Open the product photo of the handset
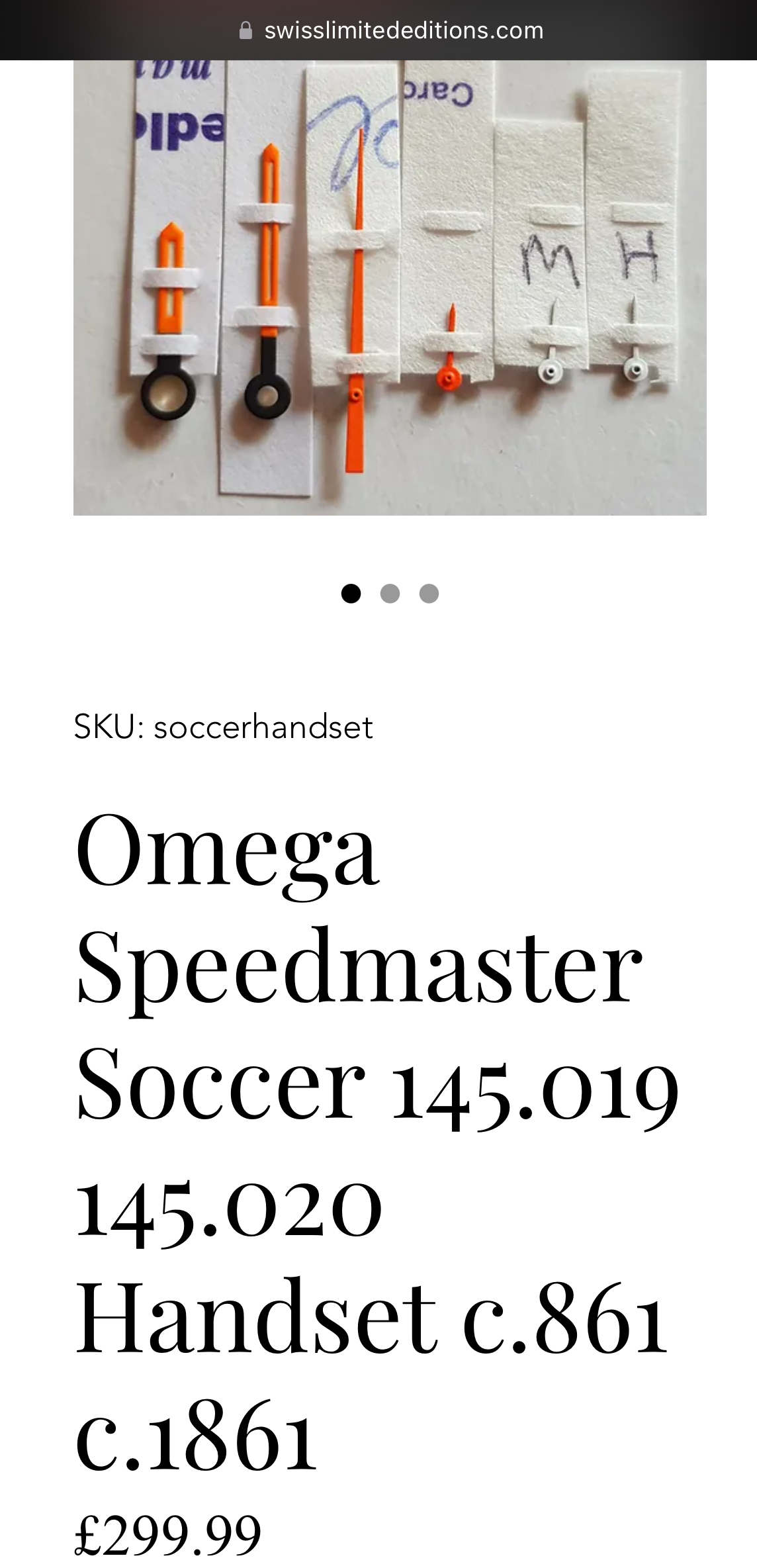The height and width of the screenshot is (1568, 757). (389, 287)
